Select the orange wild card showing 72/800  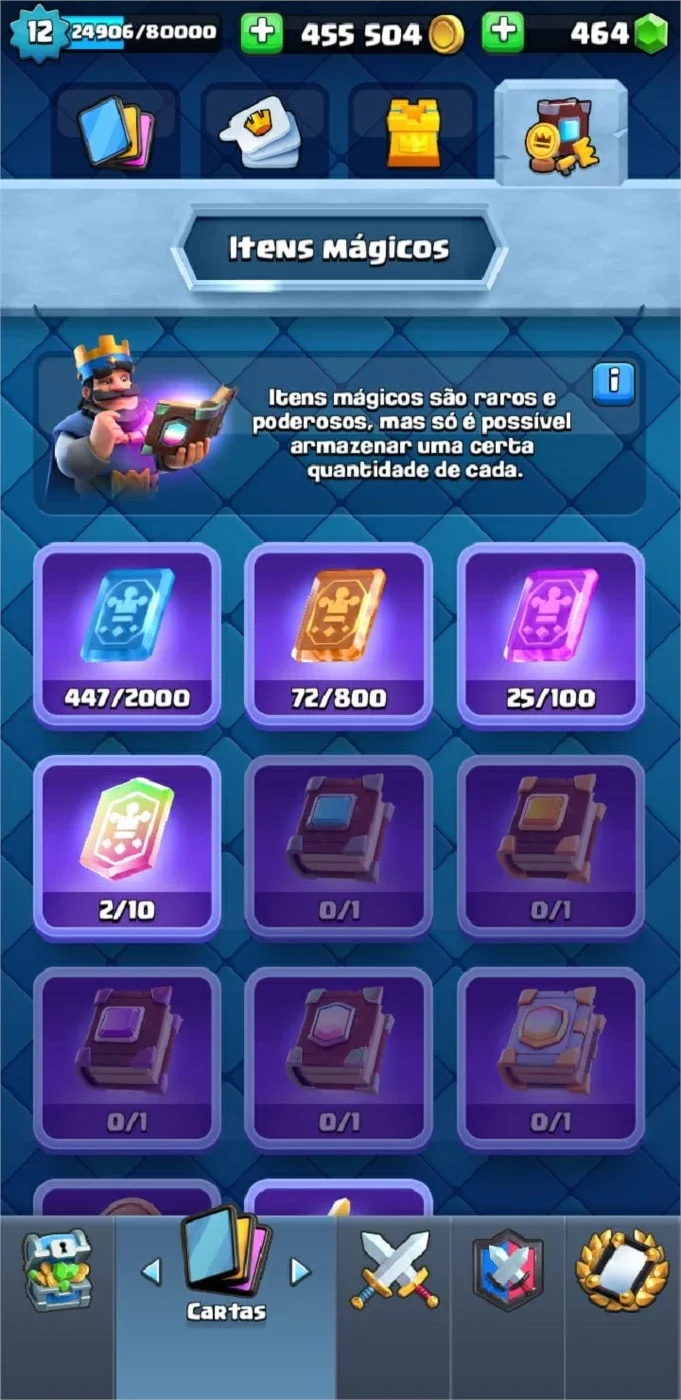click(x=339, y=635)
